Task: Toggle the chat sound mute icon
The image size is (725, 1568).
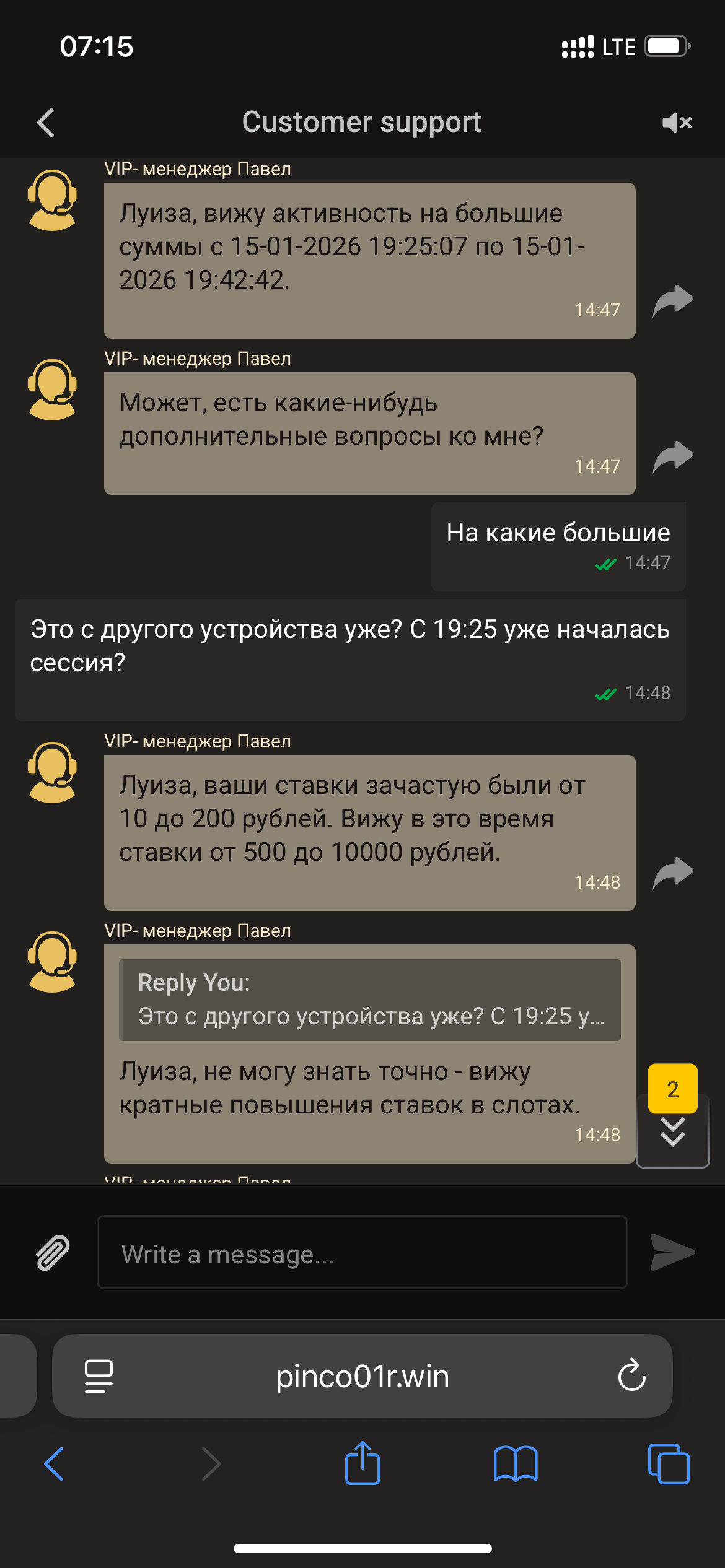Action: (x=677, y=123)
